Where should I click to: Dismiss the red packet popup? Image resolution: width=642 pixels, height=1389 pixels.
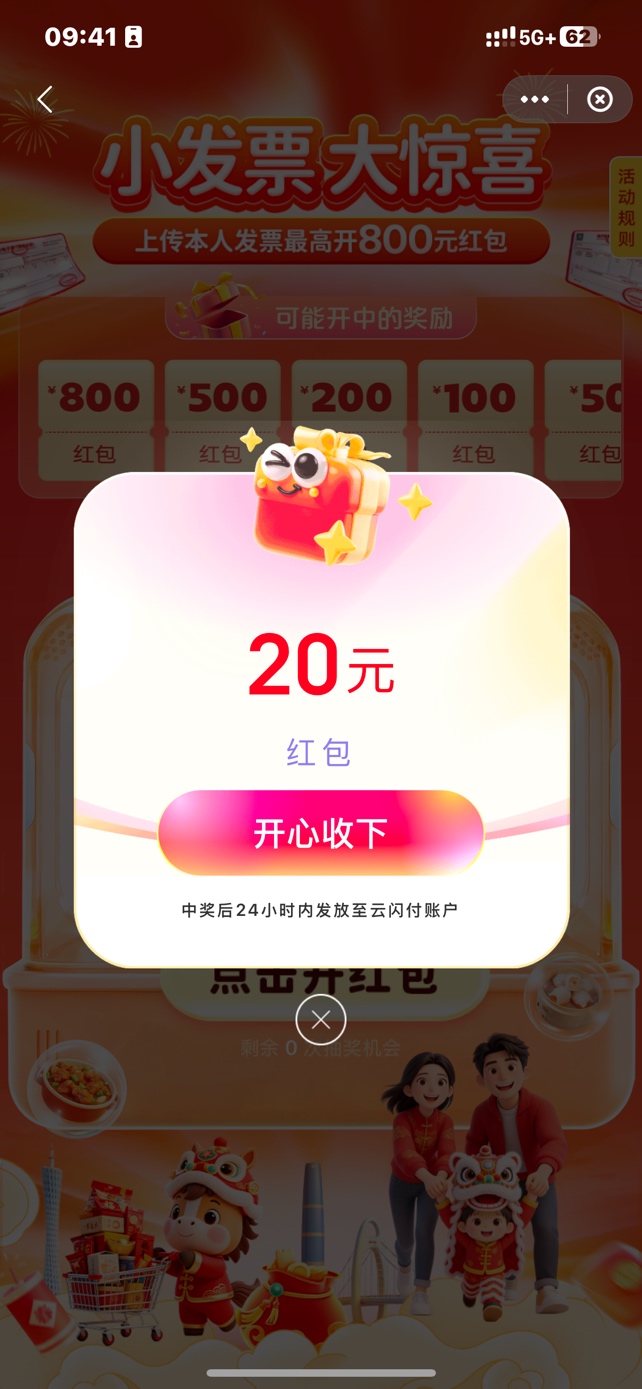[x=321, y=1019]
